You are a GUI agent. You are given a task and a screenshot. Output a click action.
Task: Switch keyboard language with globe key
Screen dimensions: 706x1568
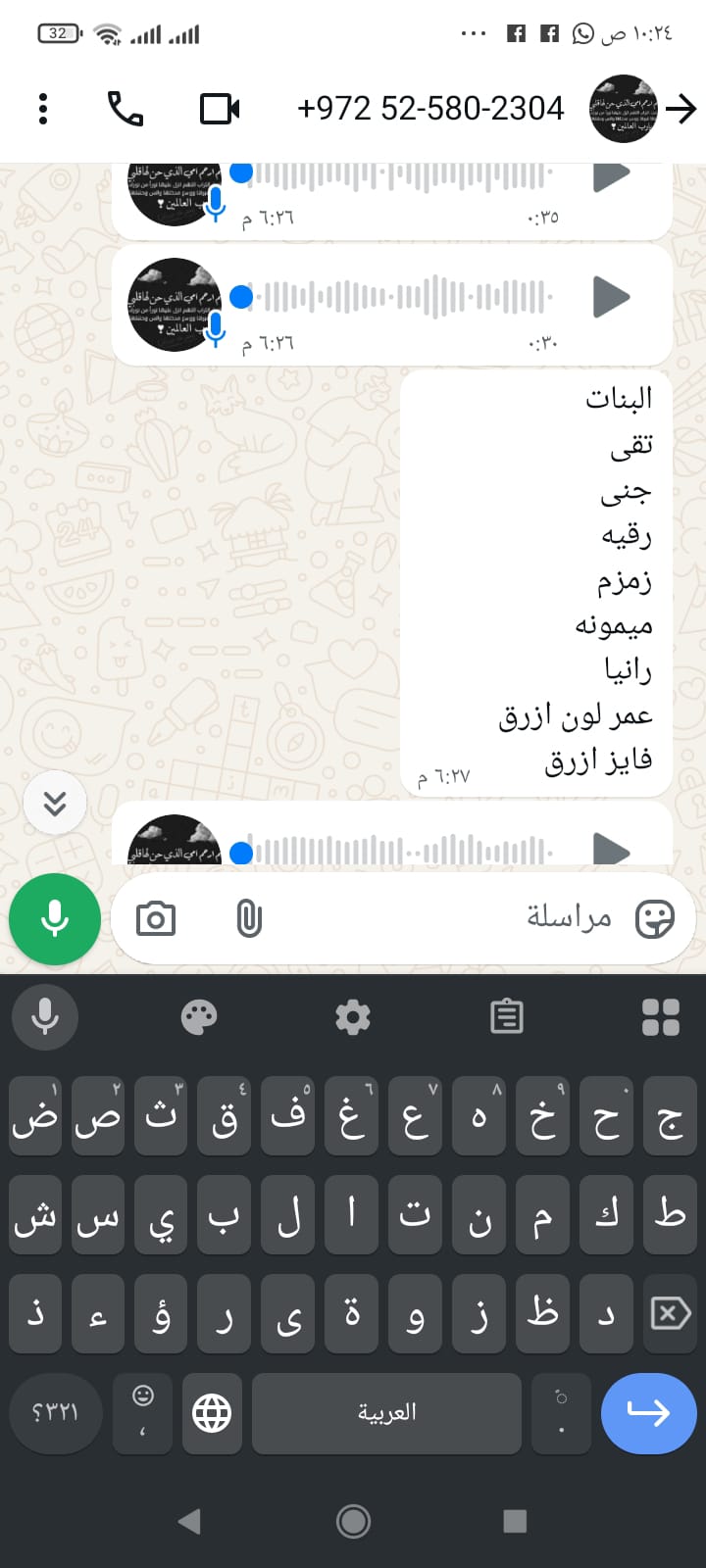[x=212, y=1413]
